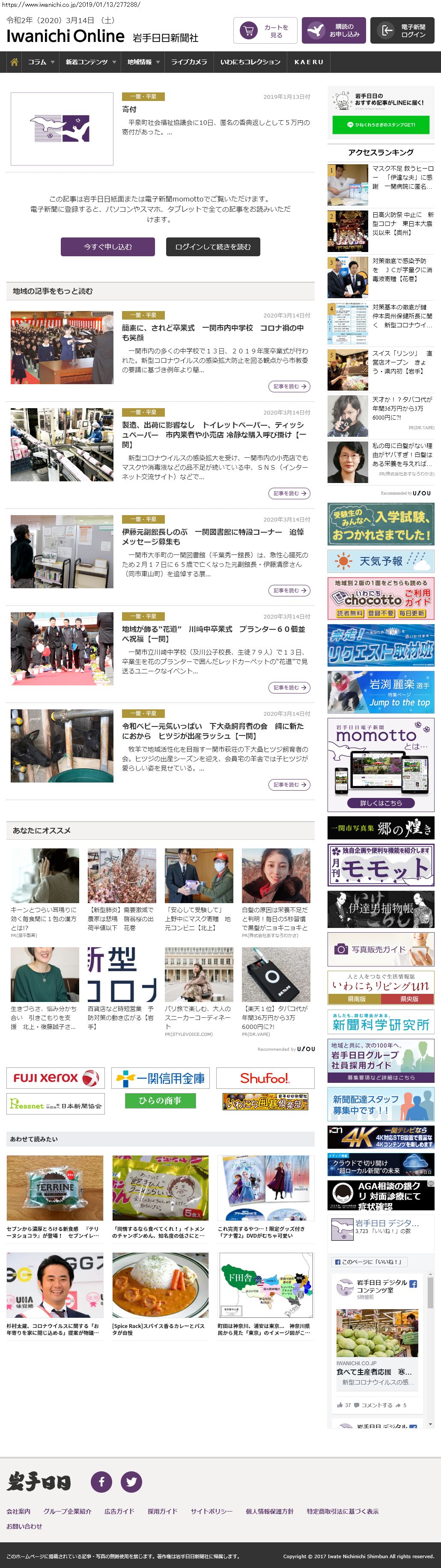
Task: Tap 今すぐ申し込む button
Action: [x=108, y=246]
